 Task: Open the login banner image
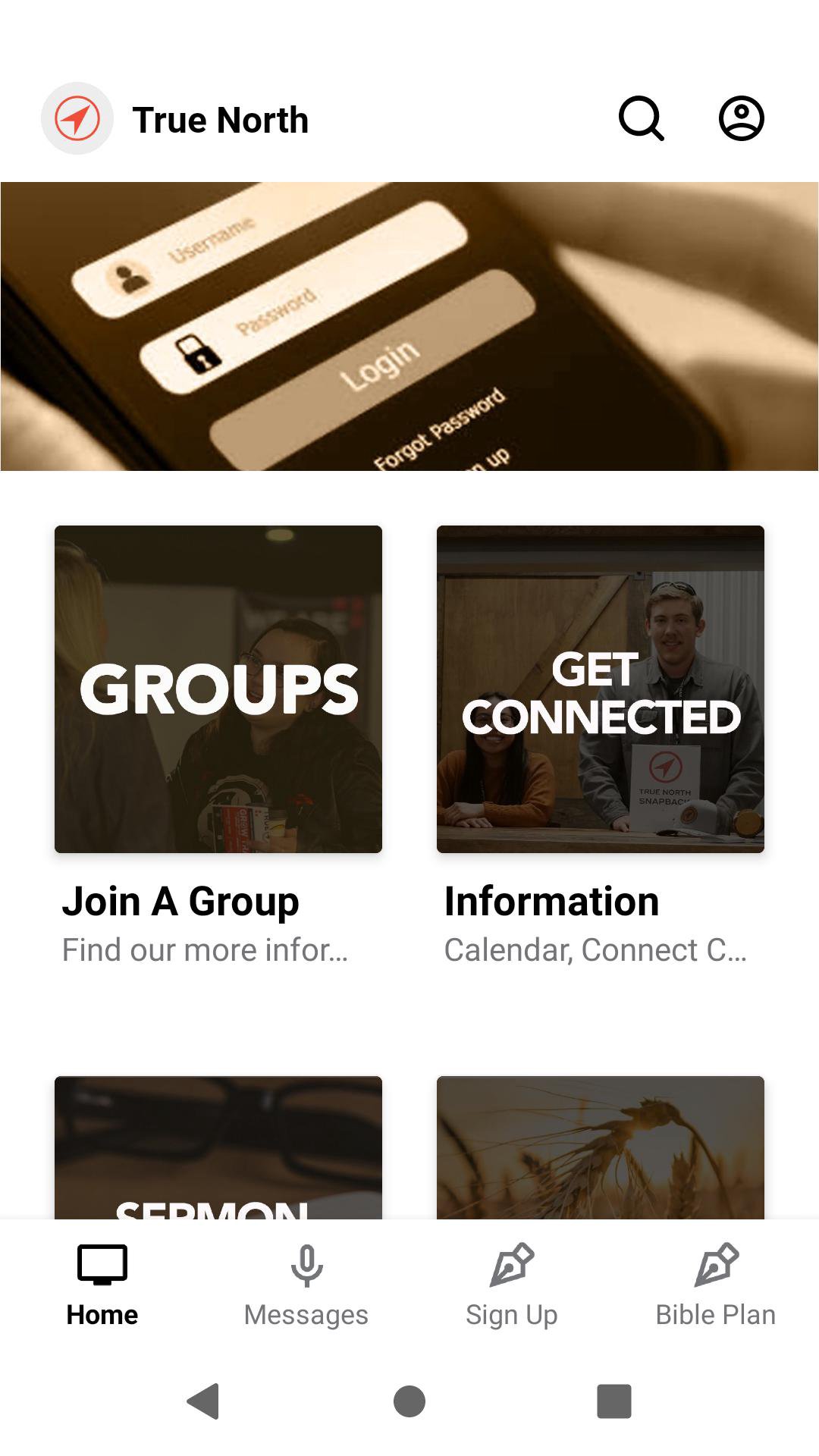tap(409, 326)
